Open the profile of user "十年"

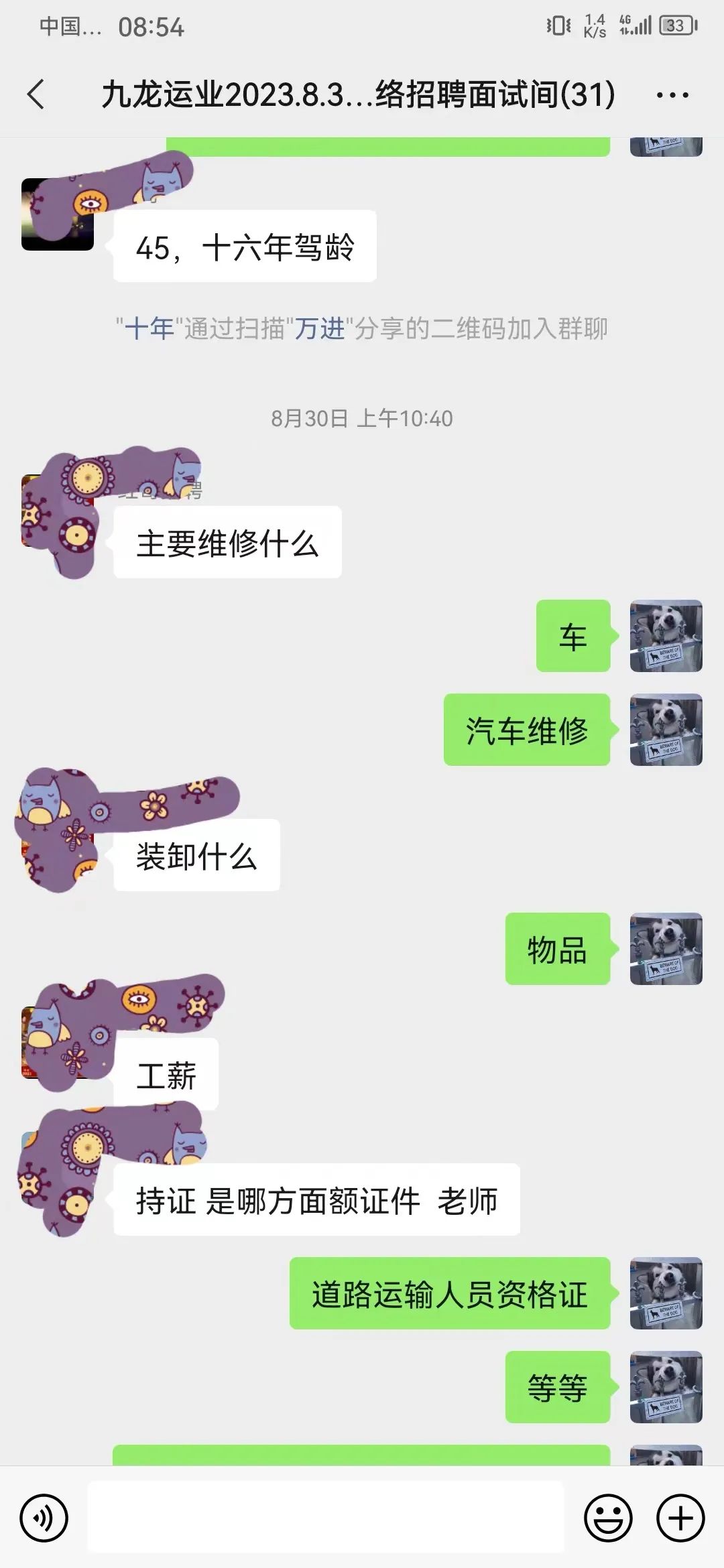149,328
